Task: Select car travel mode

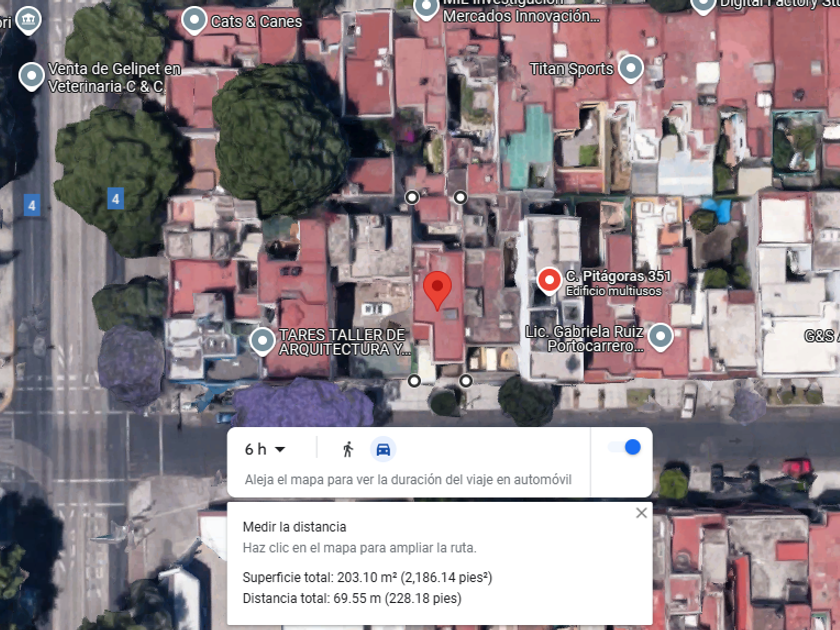Action: (382, 449)
